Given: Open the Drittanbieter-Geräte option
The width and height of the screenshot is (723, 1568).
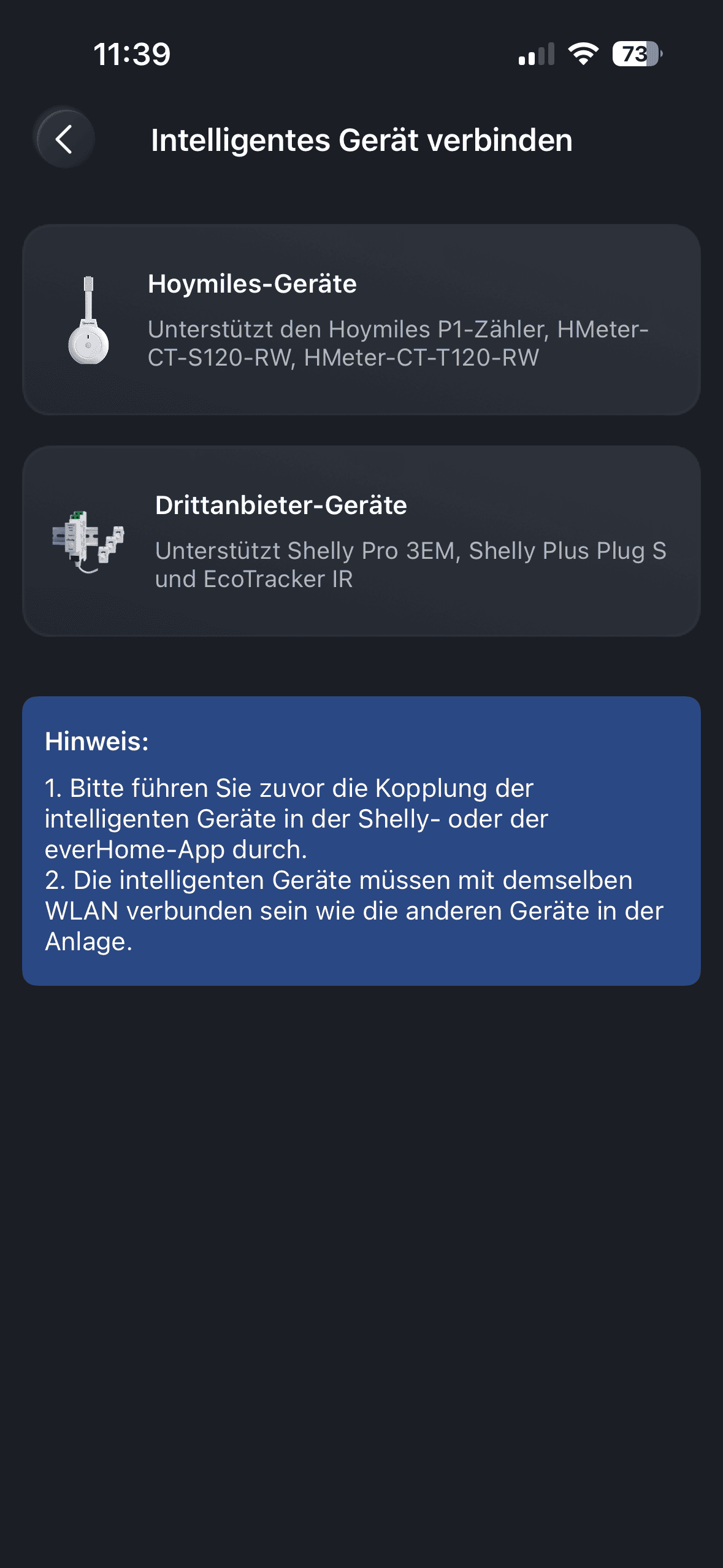Looking at the screenshot, I should tap(361, 541).
